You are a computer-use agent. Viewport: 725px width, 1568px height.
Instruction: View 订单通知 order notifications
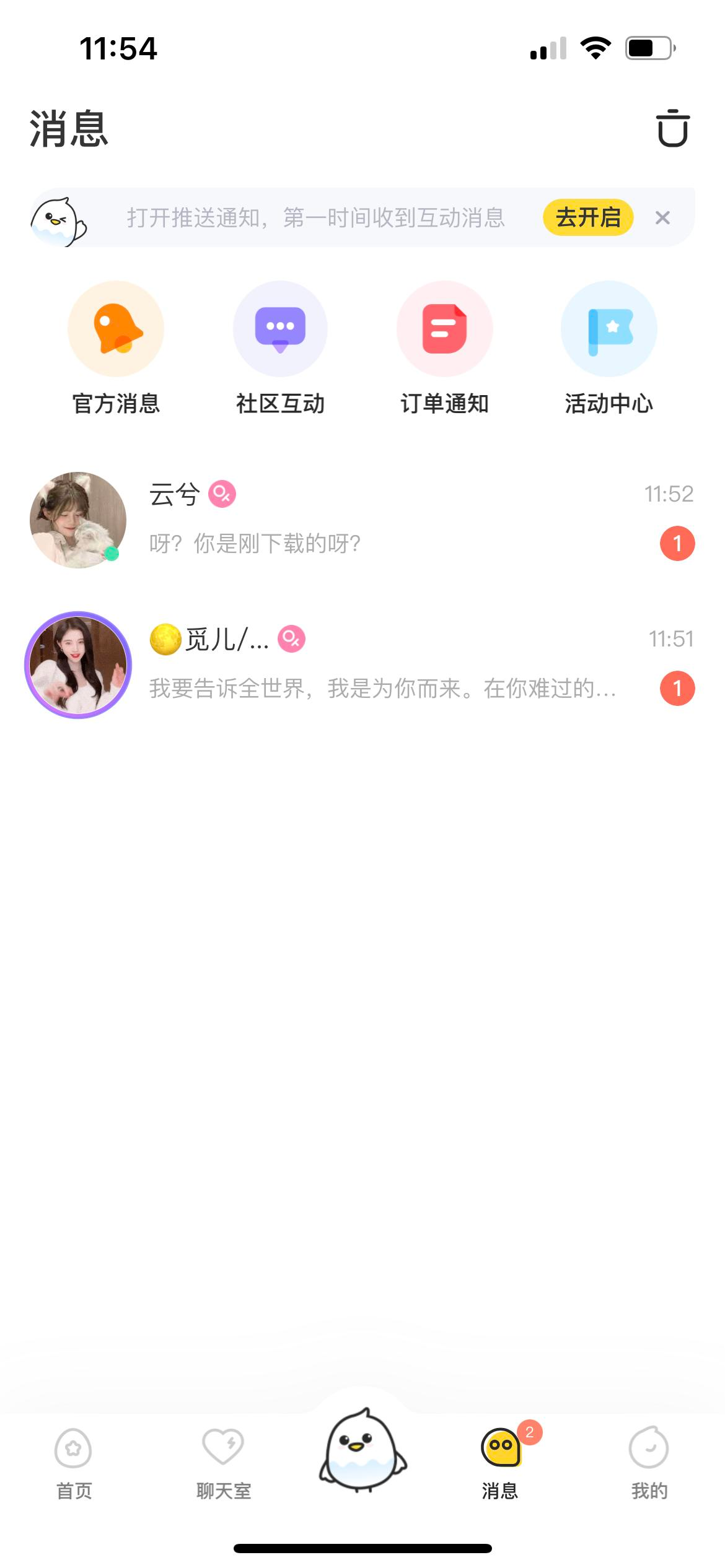click(x=444, y=347)
